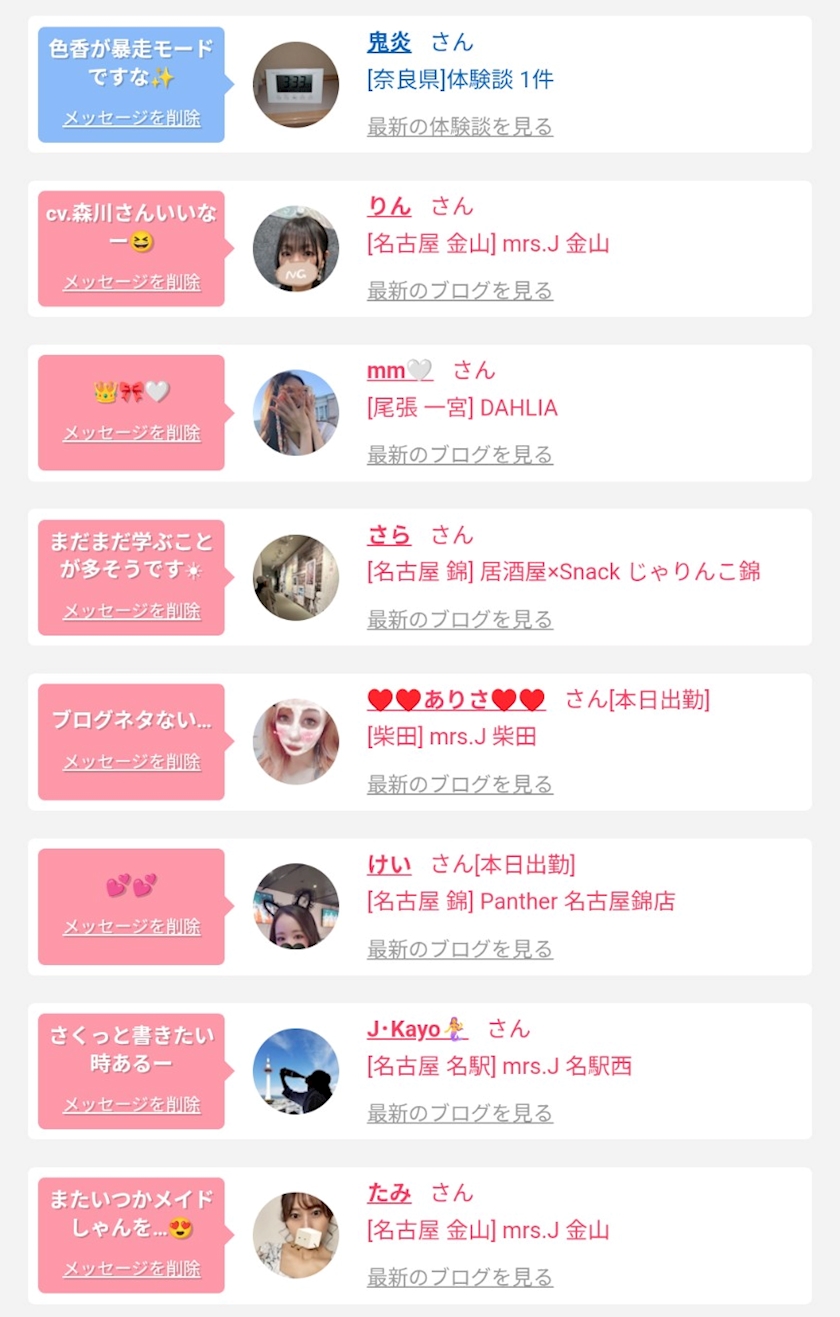The image size is (840, 1317).
Task: View 鬼炎's latest 体験談 link
Action: pyautogui.click(x=459, y=127)
